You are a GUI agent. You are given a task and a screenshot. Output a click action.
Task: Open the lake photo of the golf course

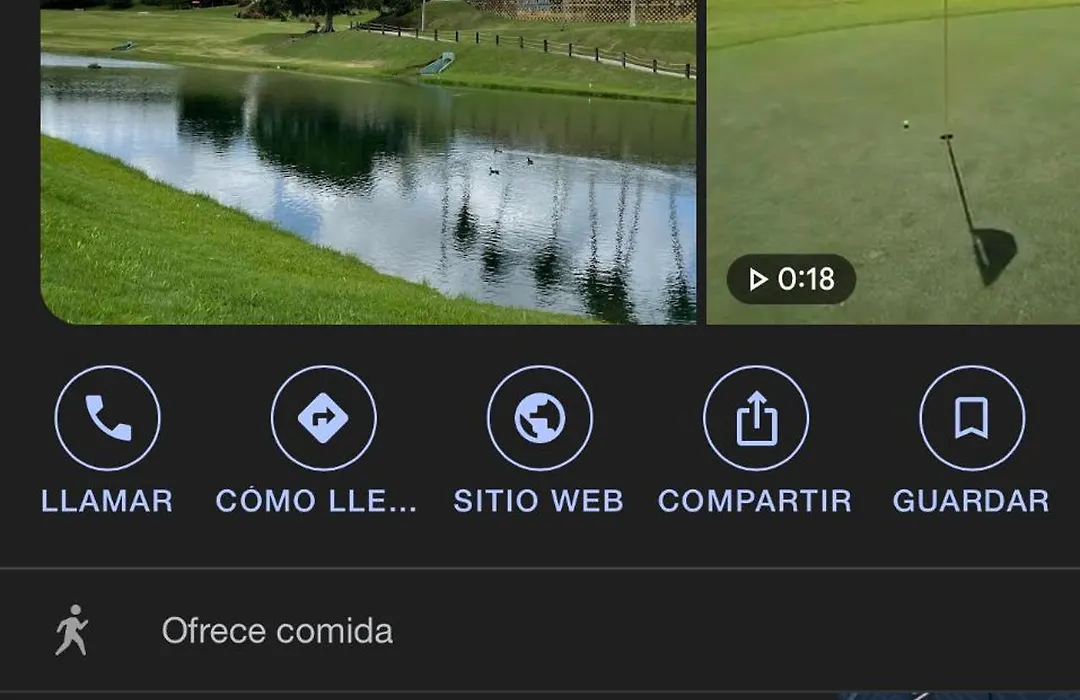point(368,170)
